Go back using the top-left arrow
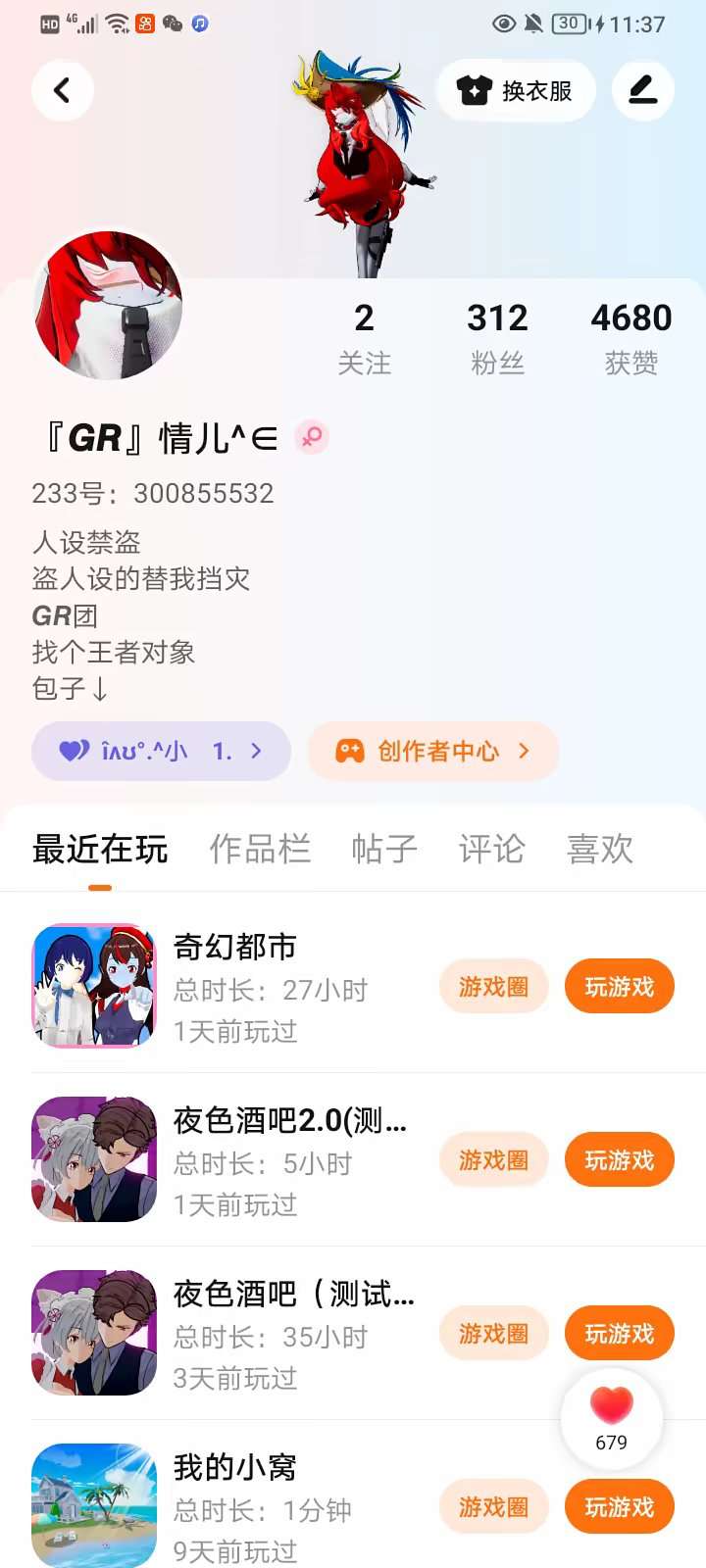The width and height of the screenshot is (706, 1568). pos(63,90)
